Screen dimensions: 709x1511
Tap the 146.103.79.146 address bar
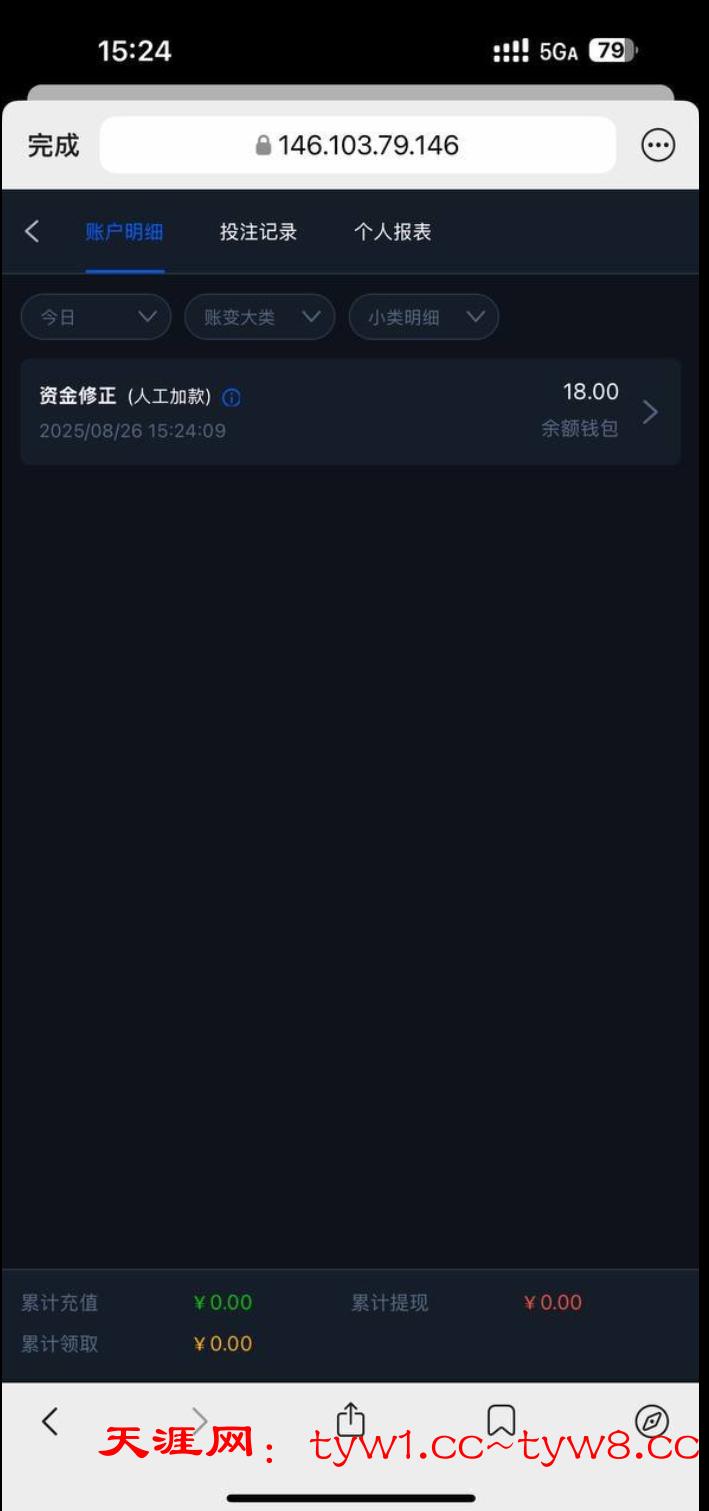[x=357, y=146]
